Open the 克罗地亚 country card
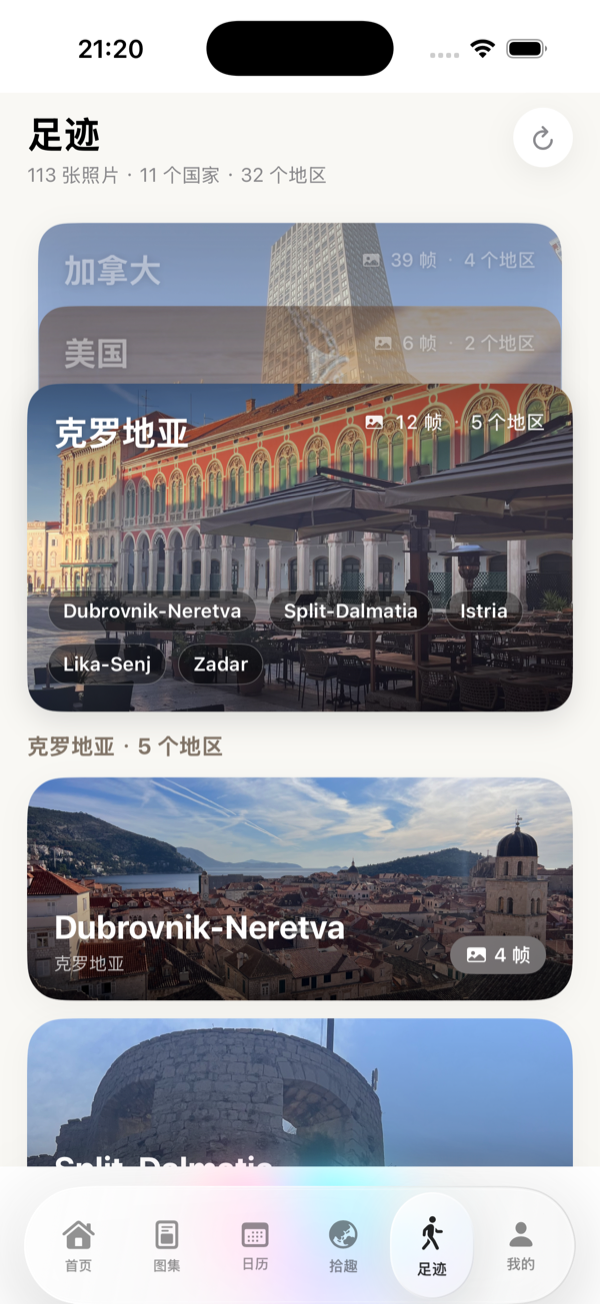This screenshot has height=1304, width=600. (x=300, y=547)
